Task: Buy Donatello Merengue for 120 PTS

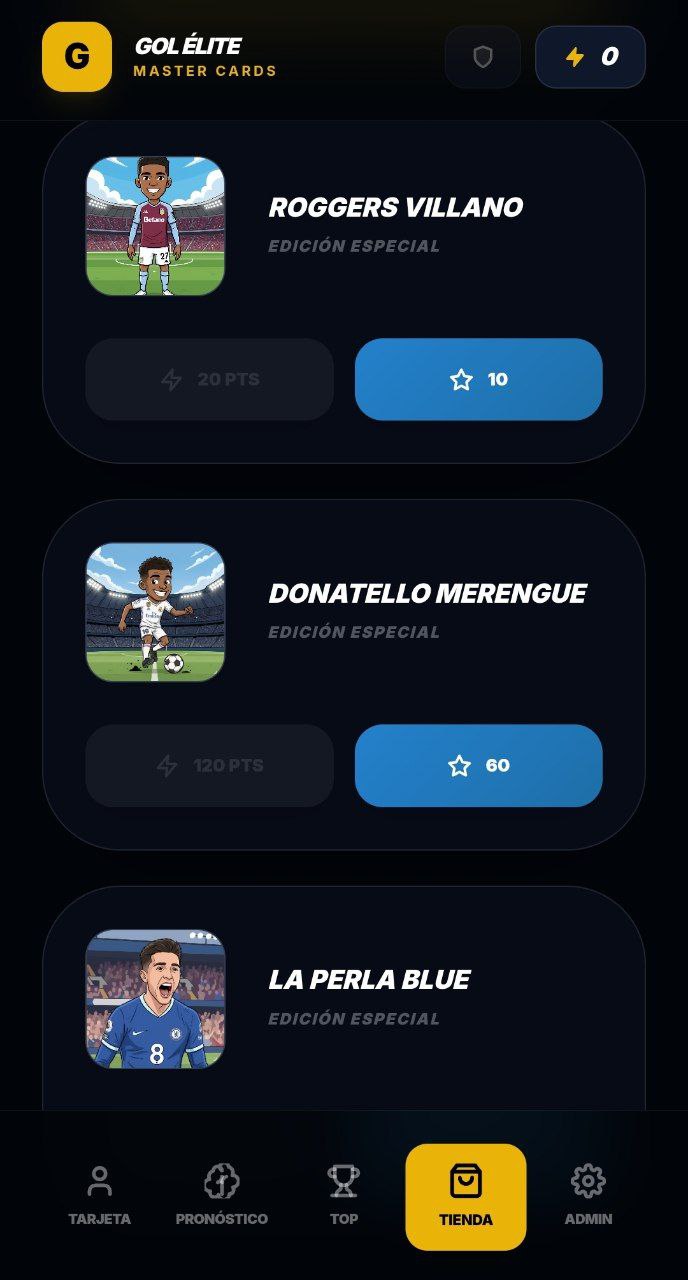Action: (209, 765)
